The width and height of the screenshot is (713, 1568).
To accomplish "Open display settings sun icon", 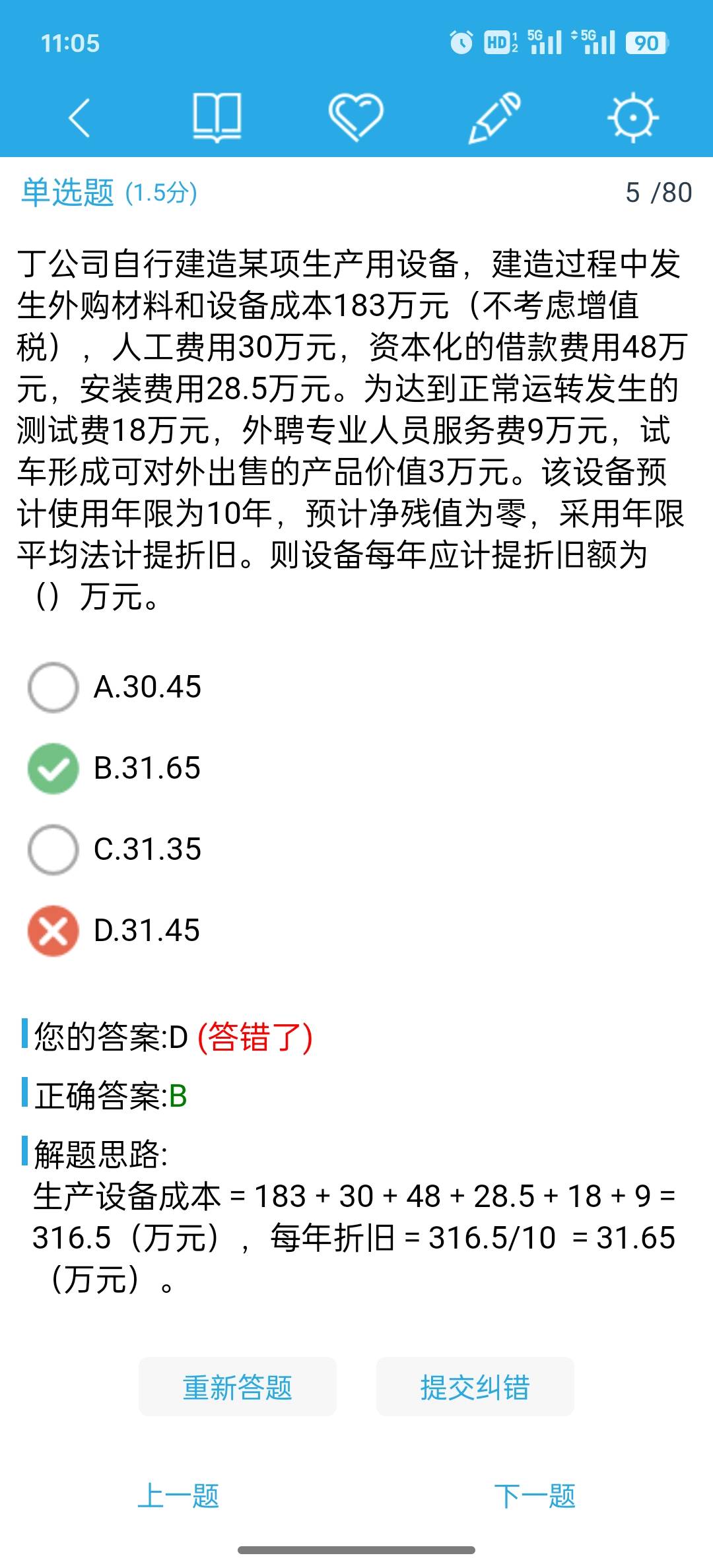I will point(632,117).
